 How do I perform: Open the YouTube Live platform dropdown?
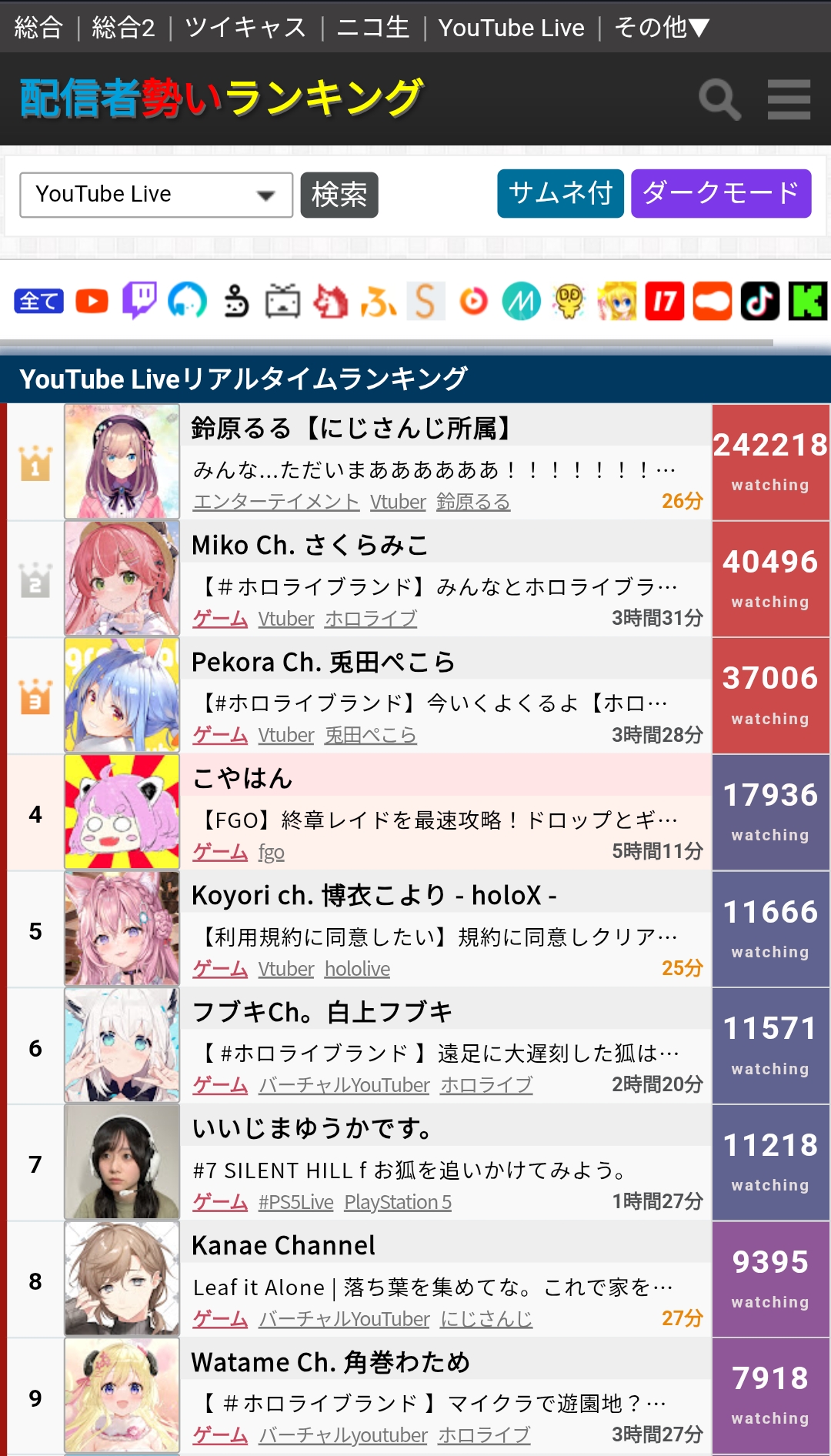pyautogui.click(x=156, y=195)
